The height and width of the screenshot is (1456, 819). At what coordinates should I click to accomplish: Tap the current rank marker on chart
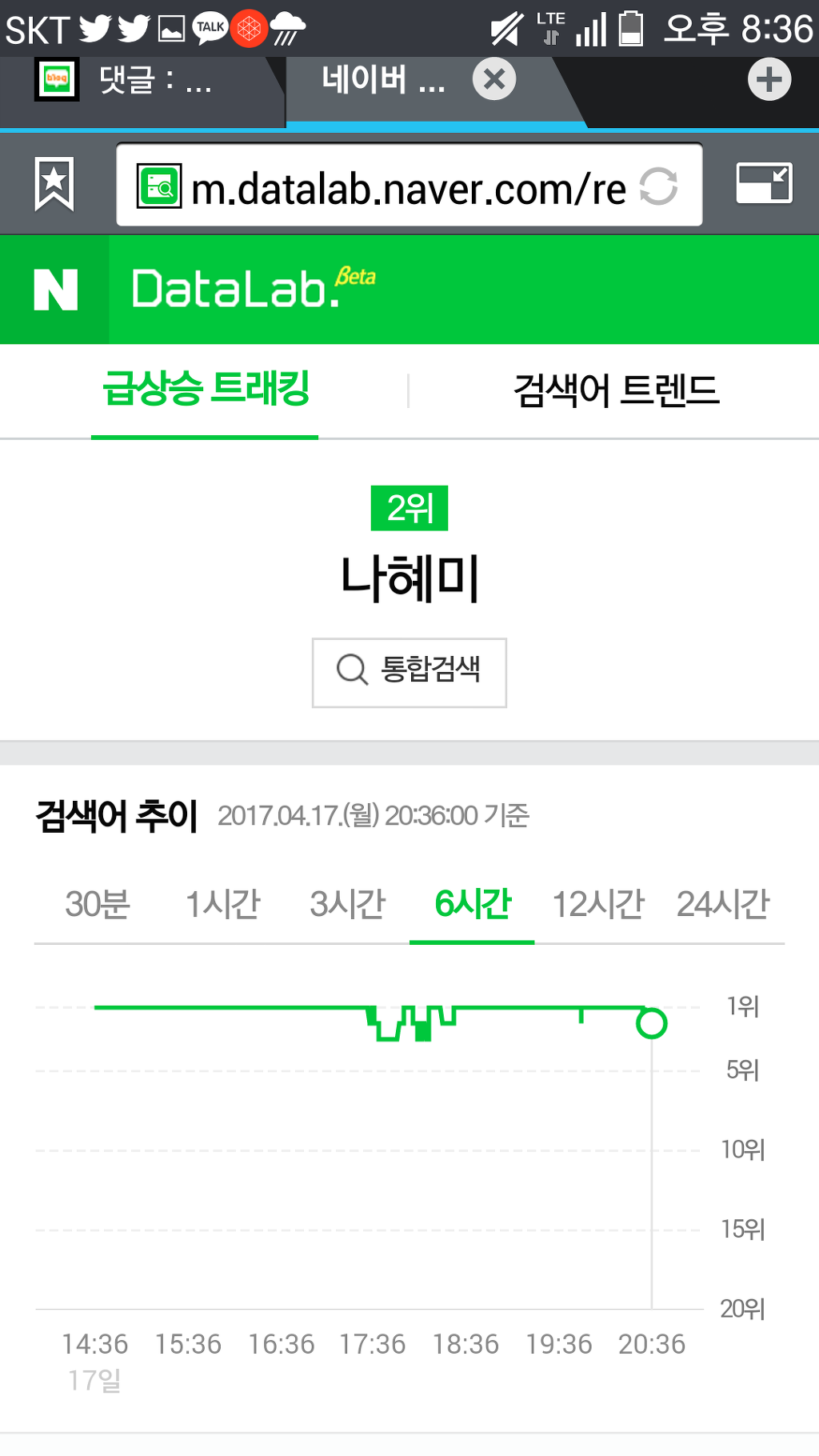tap(651, 1023)
